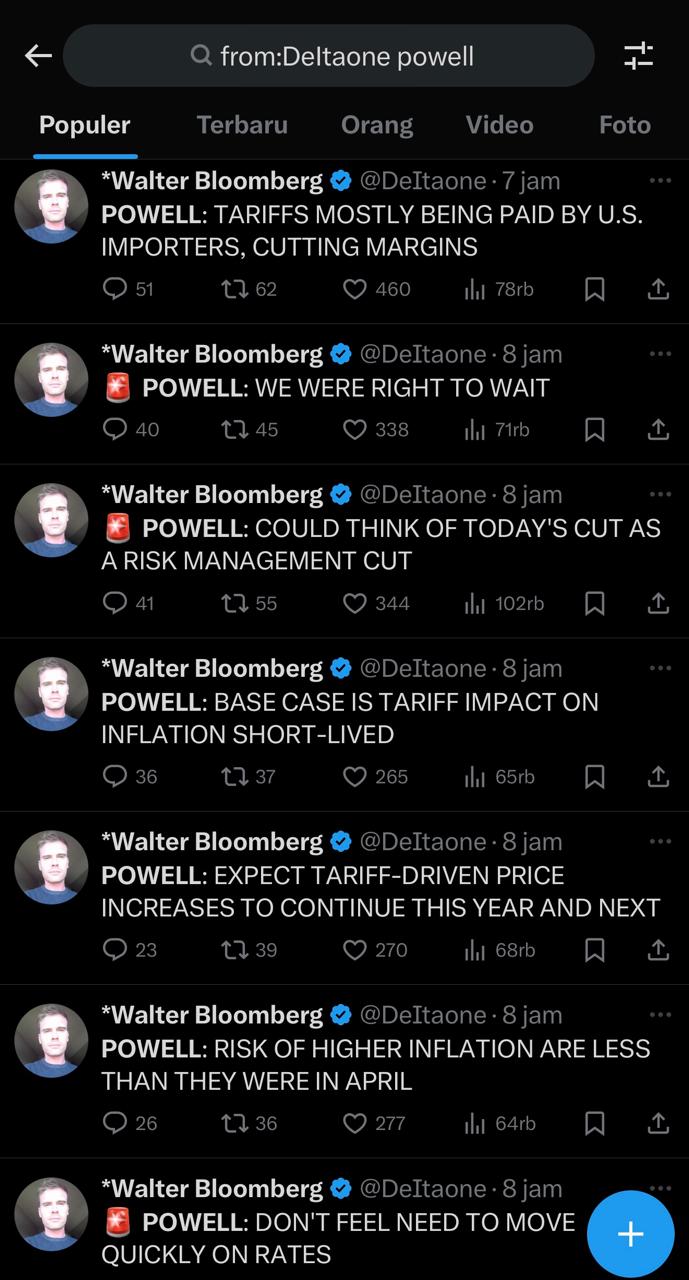689x1280 pixels.
Task: Go back with the arrow icon
Action: tap(38, 56)
